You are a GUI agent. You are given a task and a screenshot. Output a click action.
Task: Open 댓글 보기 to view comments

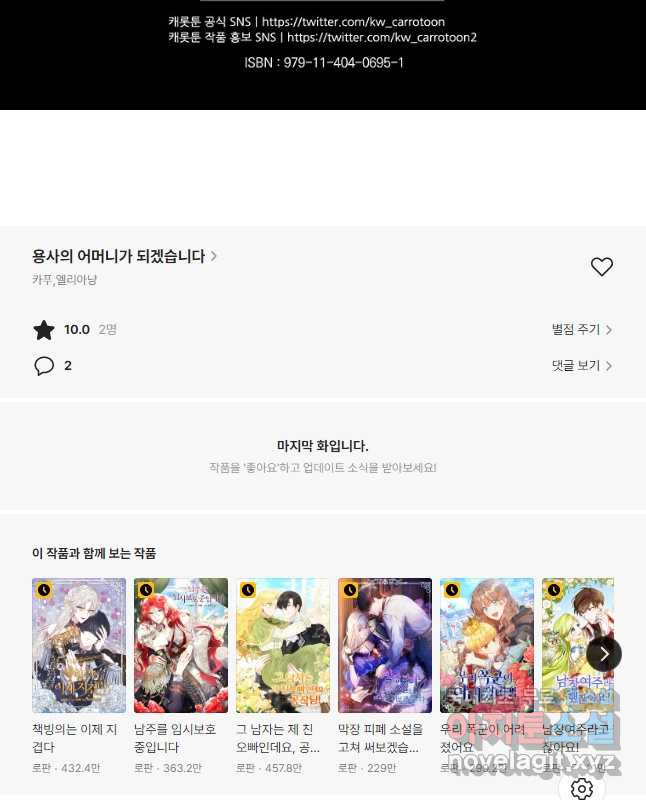point(581,366)
